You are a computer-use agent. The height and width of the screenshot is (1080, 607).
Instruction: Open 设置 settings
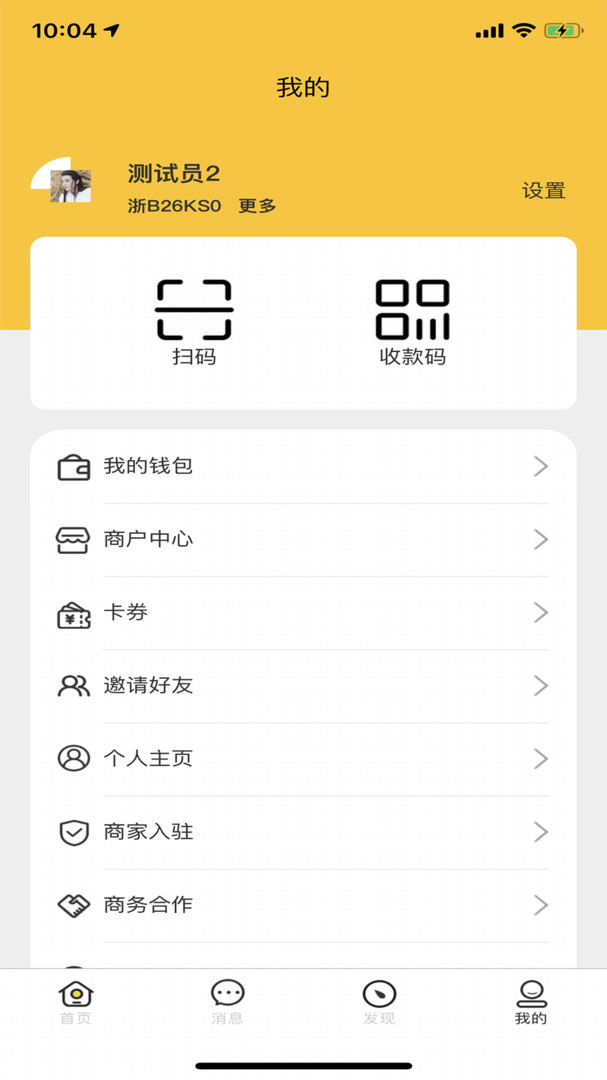pyautogui.click(x=543, y=191)
